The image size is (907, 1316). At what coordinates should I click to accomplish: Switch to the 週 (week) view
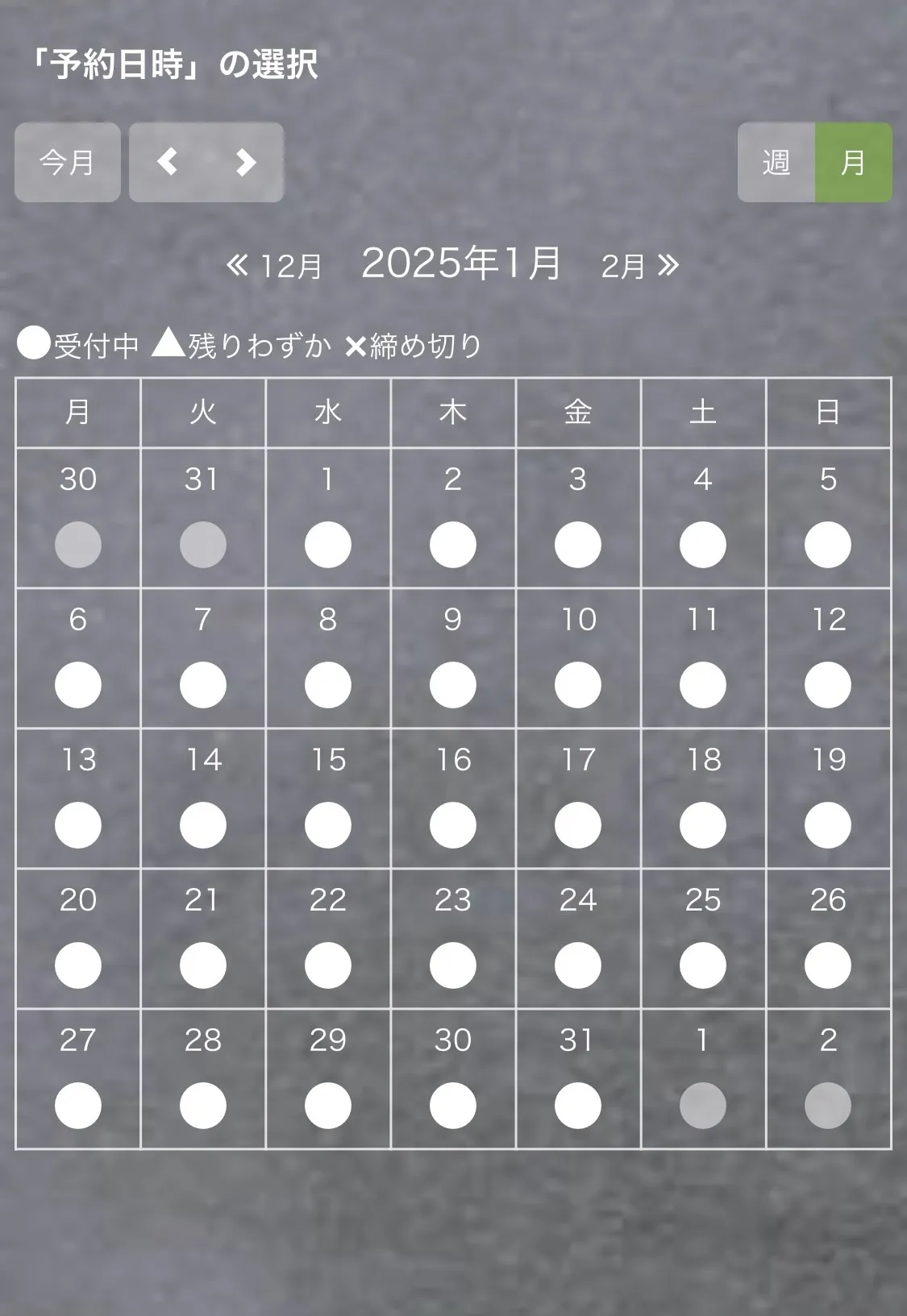click(776, 162)
